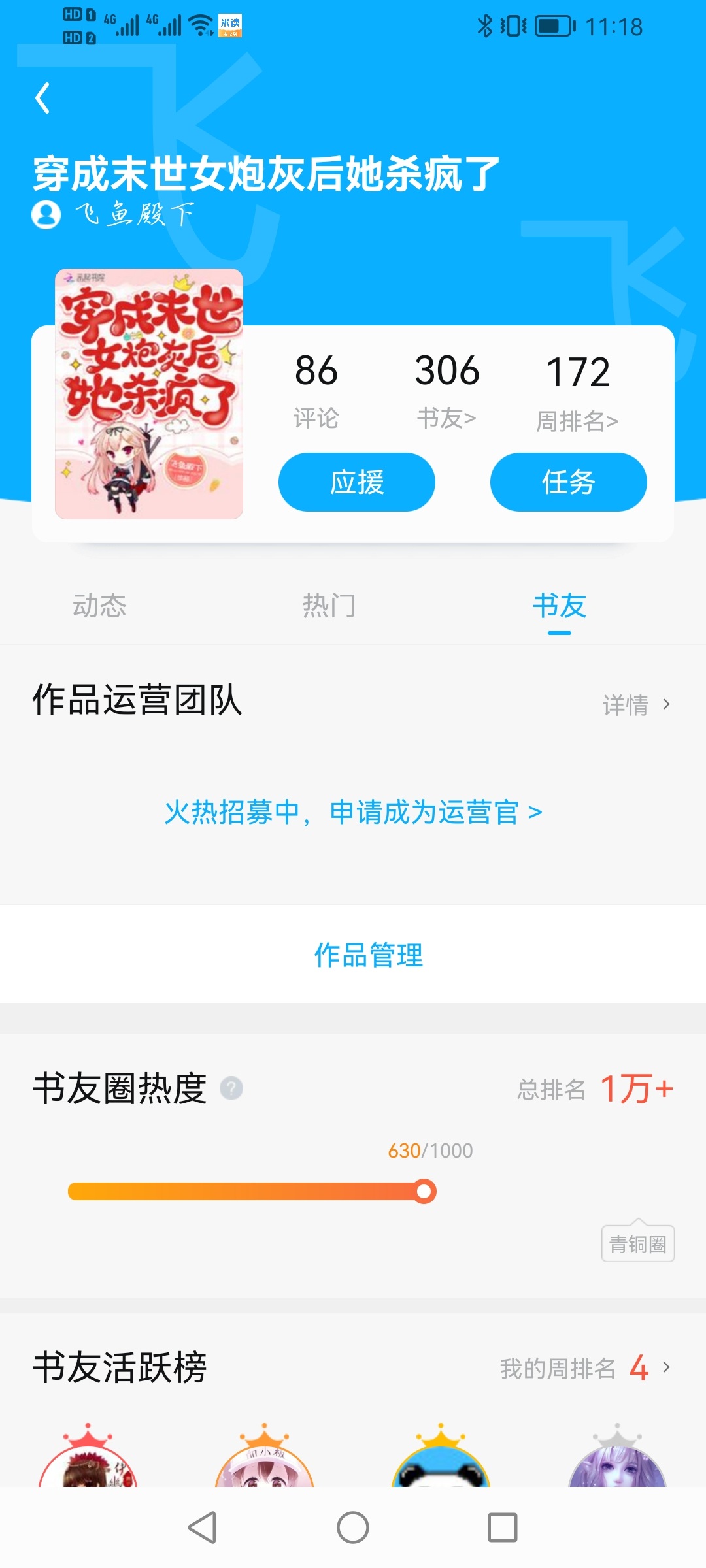Open 作品管理
This screenshot has width=706, height=1568.
click(369, 955)
